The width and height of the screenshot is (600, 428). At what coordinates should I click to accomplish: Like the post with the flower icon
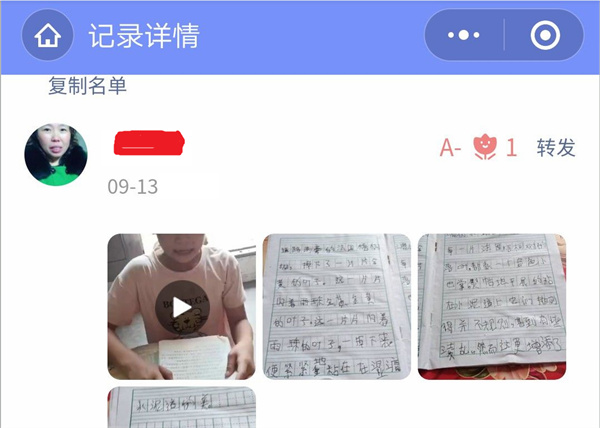point(485,148)
